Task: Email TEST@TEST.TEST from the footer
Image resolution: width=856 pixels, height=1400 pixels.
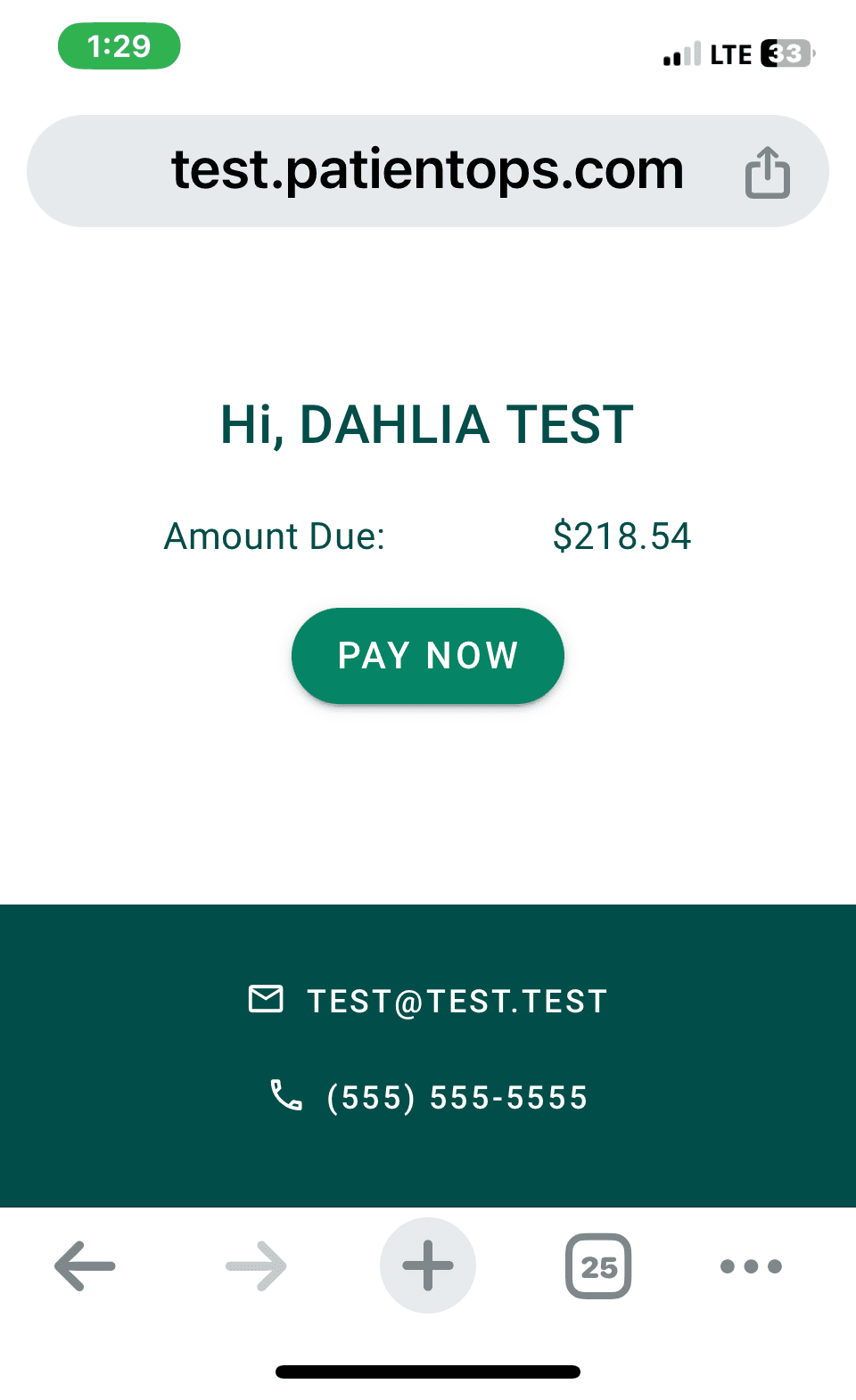Action: pyautogui.click(x=428, y=1001)
